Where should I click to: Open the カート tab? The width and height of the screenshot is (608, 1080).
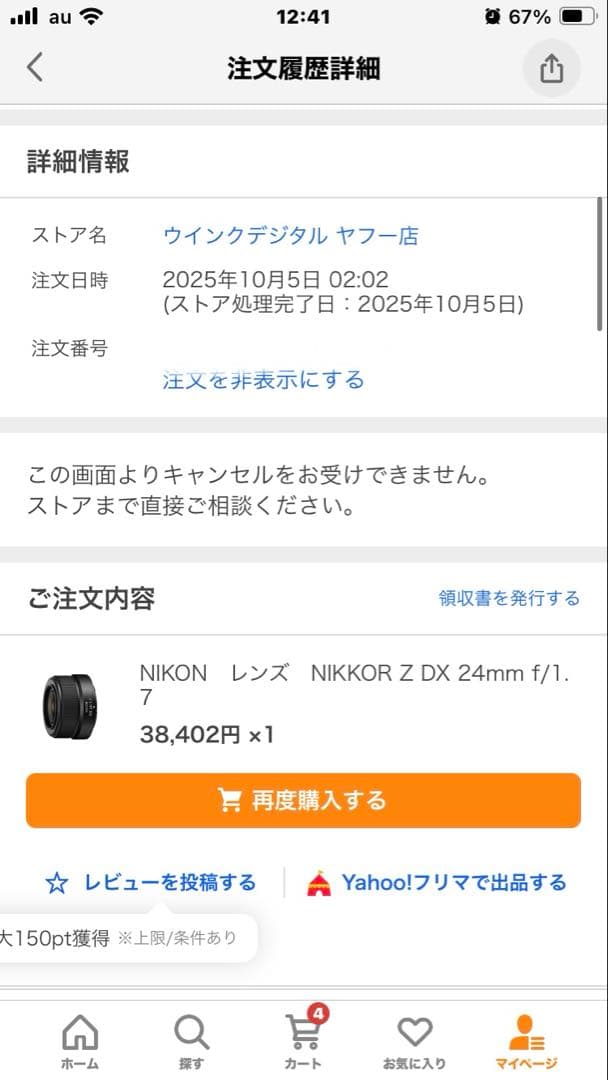pos(303,1040)
